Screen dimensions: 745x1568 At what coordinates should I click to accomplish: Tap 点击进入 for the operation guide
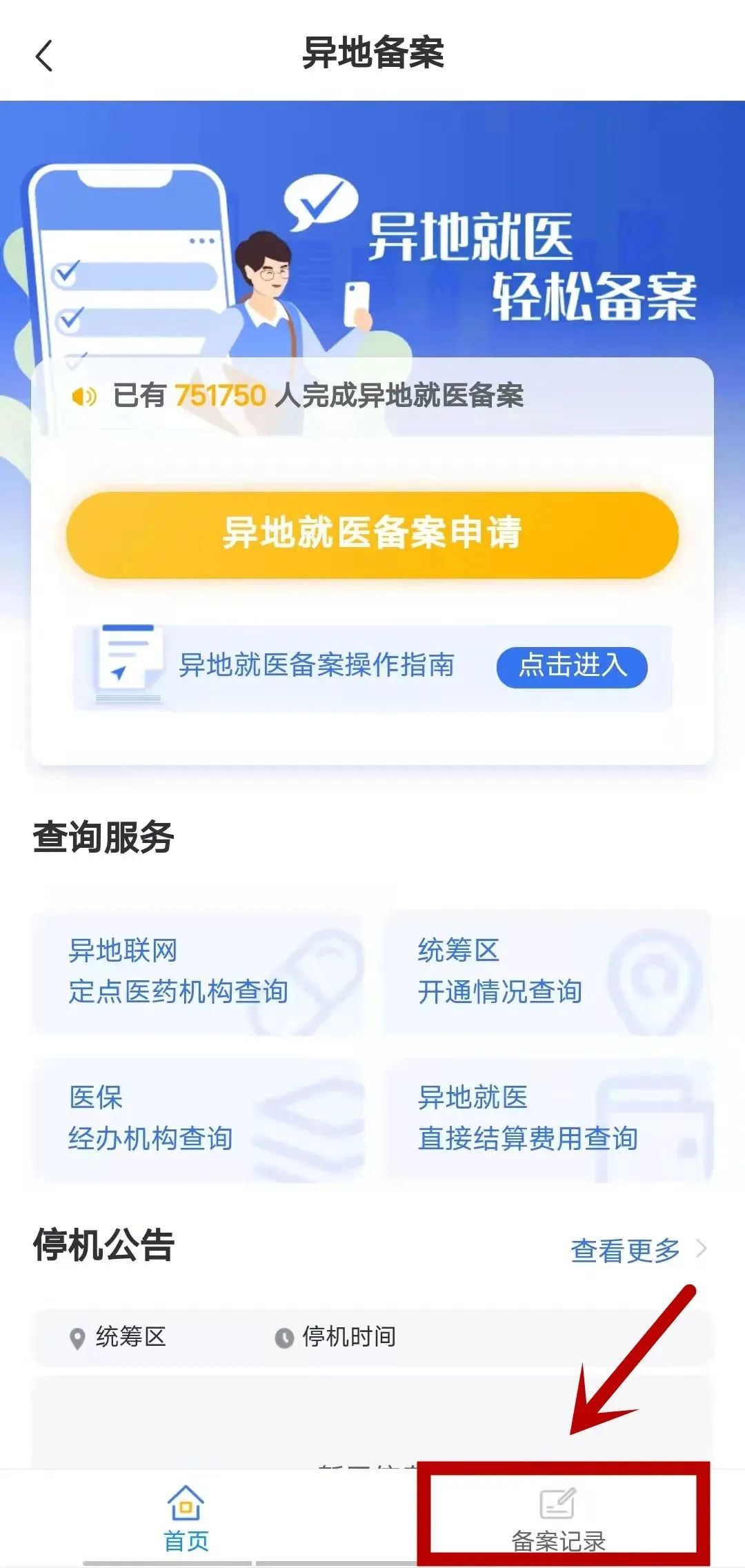click(572, 666)
